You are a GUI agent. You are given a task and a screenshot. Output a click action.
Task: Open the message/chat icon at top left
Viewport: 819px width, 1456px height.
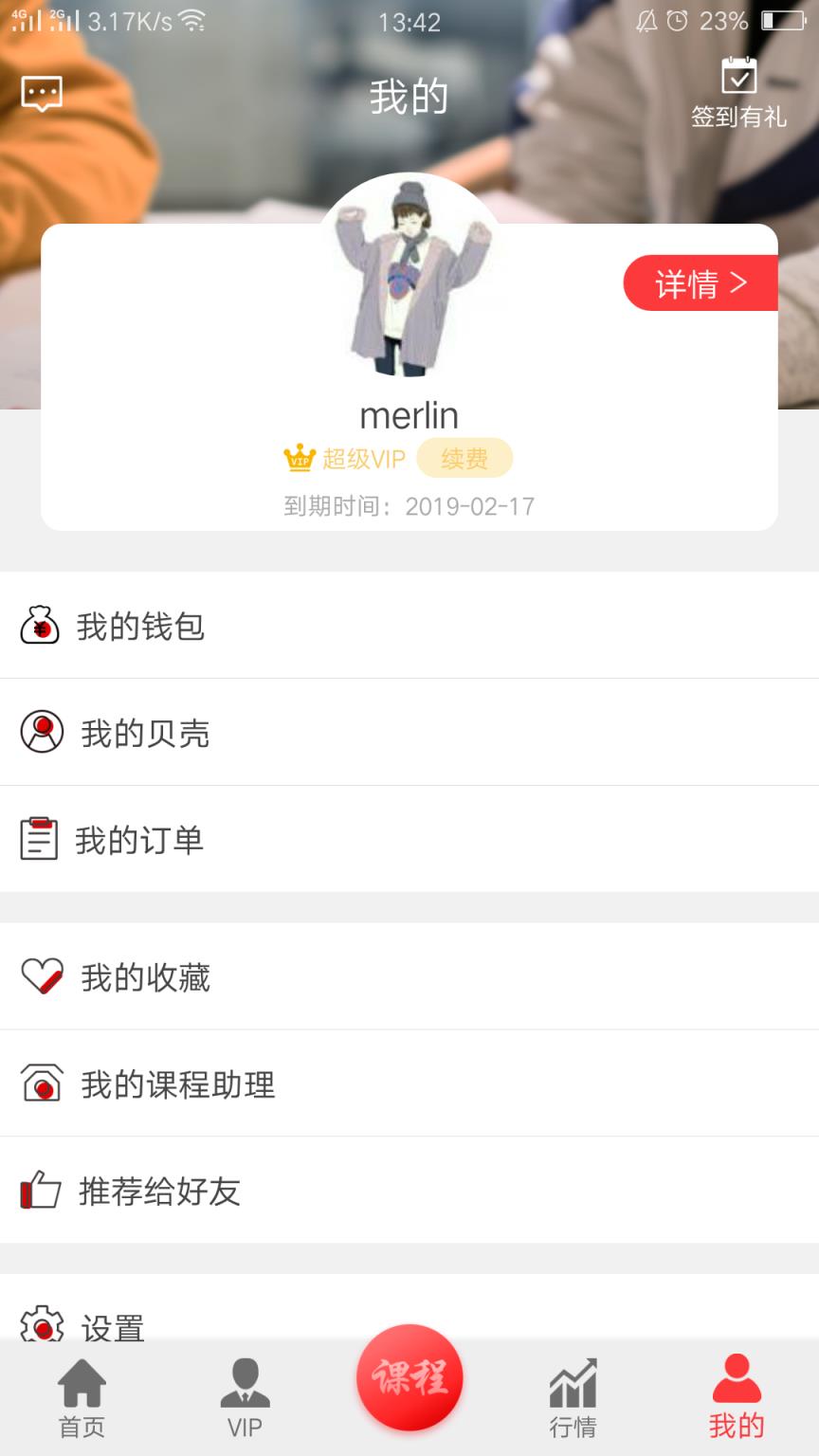click(42, 93)
